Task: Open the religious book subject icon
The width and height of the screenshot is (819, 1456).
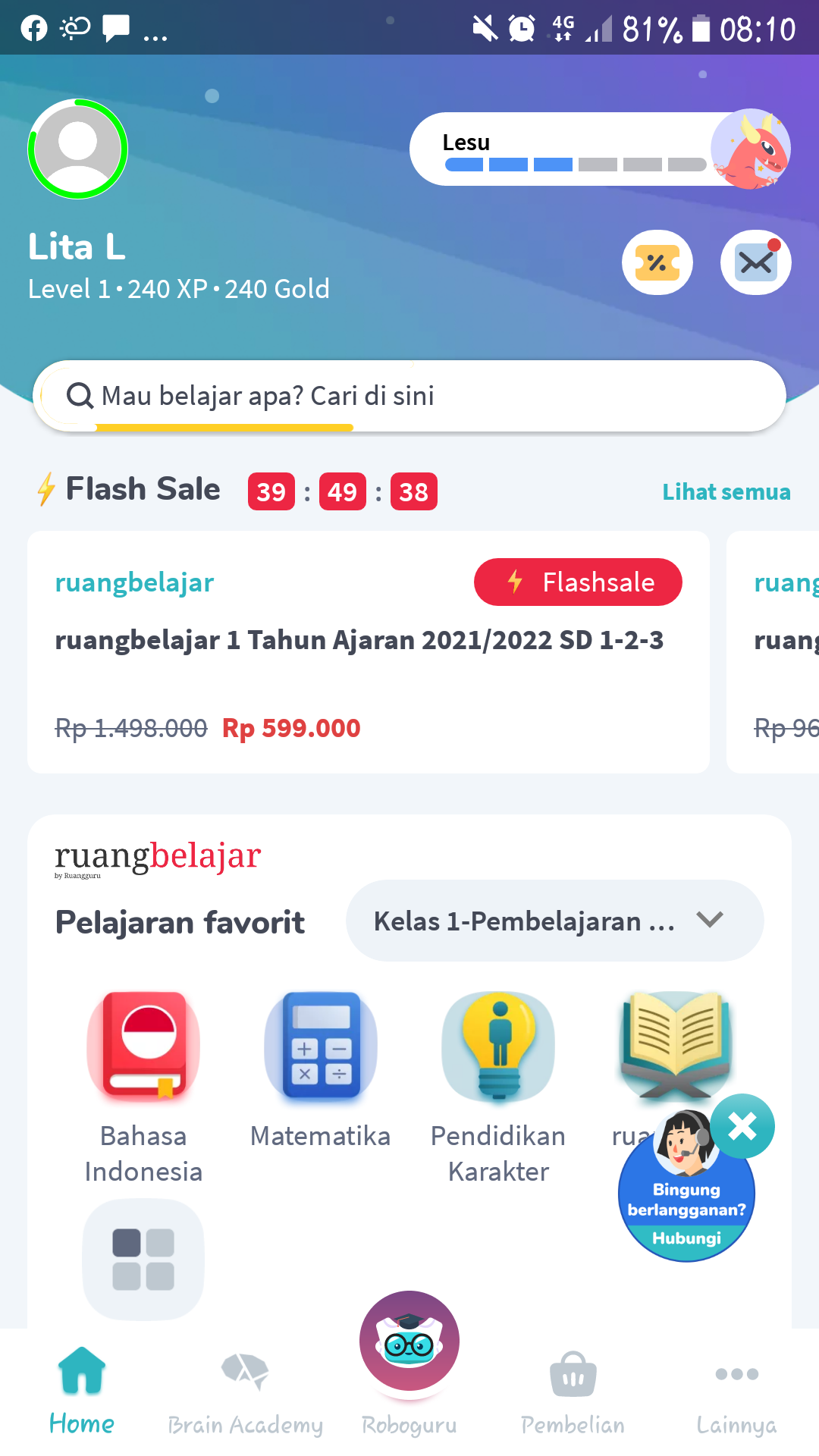Action: click(x=674, y=1047)
